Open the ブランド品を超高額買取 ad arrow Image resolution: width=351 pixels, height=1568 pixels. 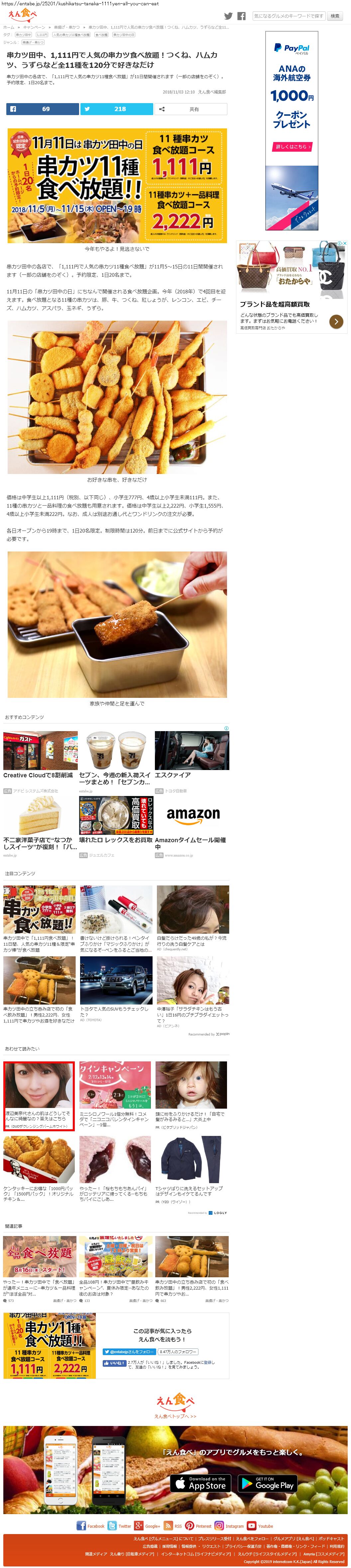pos(336,321)
